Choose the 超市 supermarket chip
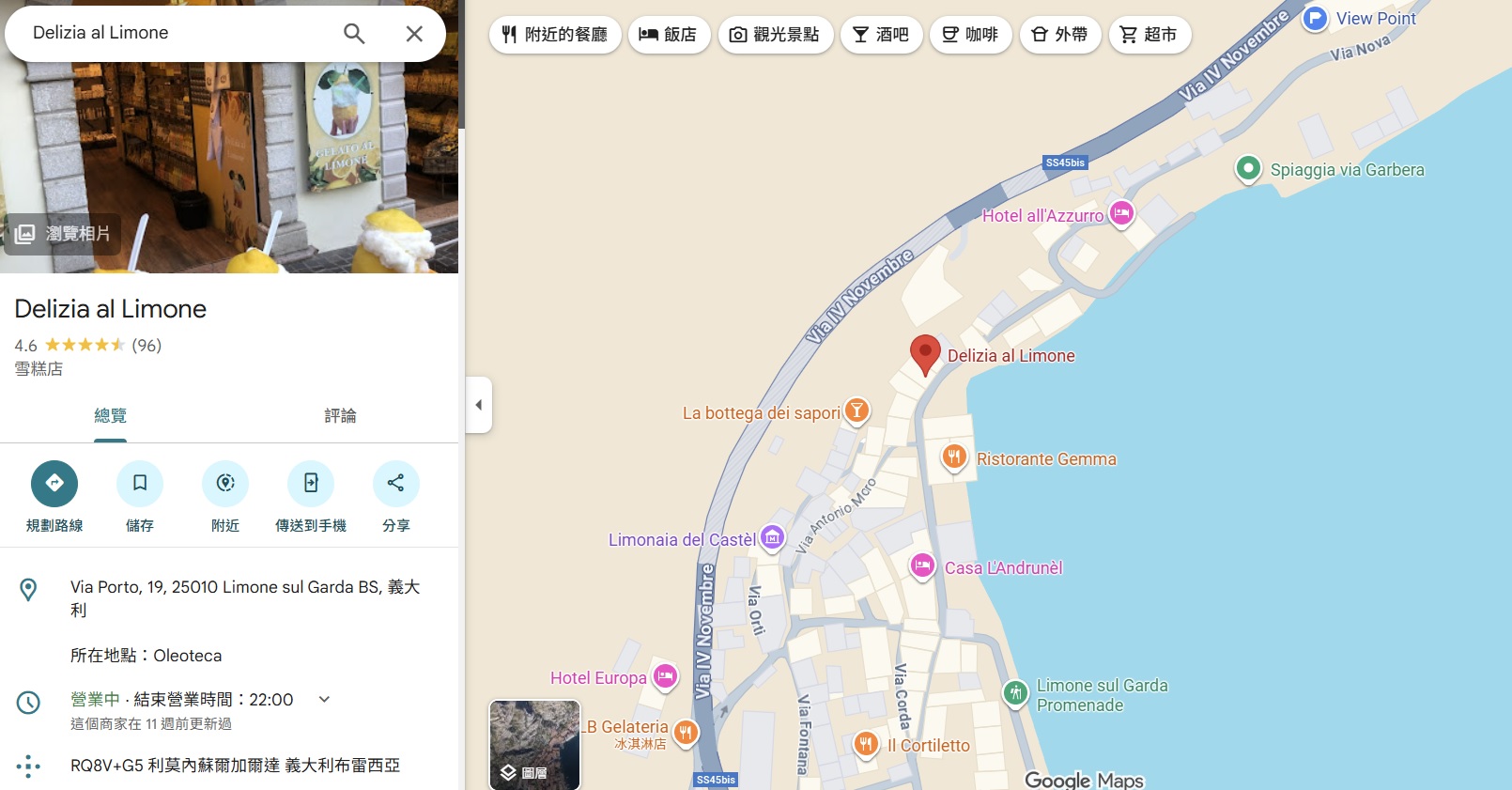Screen dimensions: 1512x790 (x=1149, y=35)
